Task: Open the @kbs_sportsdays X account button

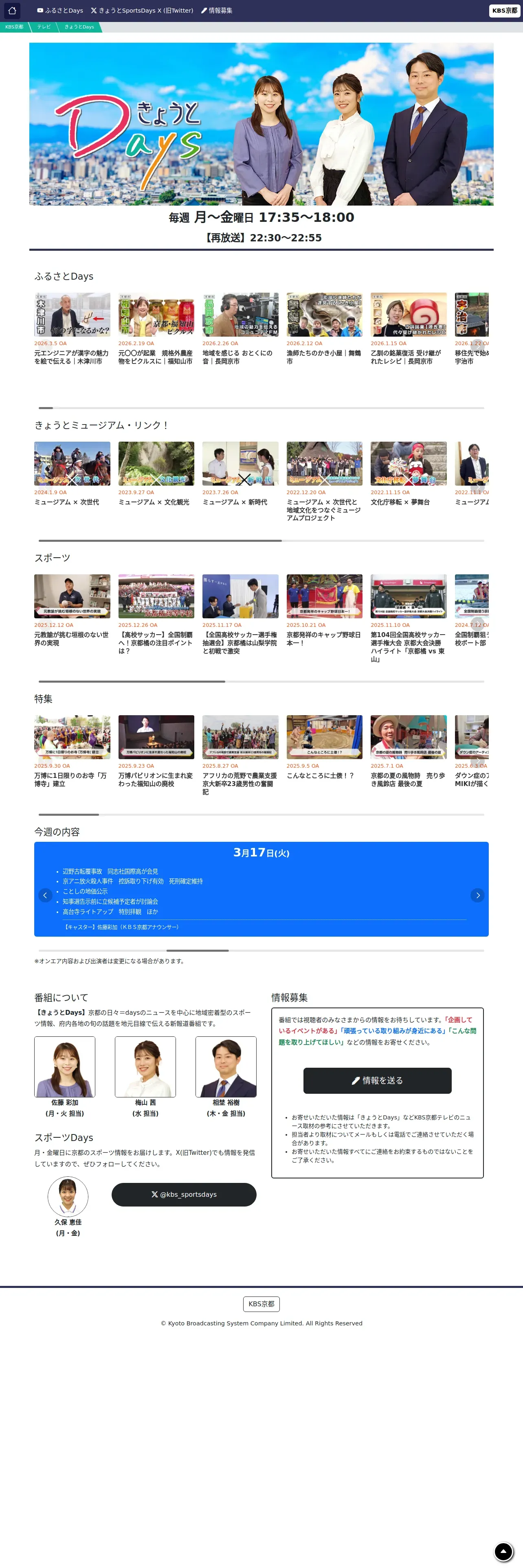Action: [184, 1194]
